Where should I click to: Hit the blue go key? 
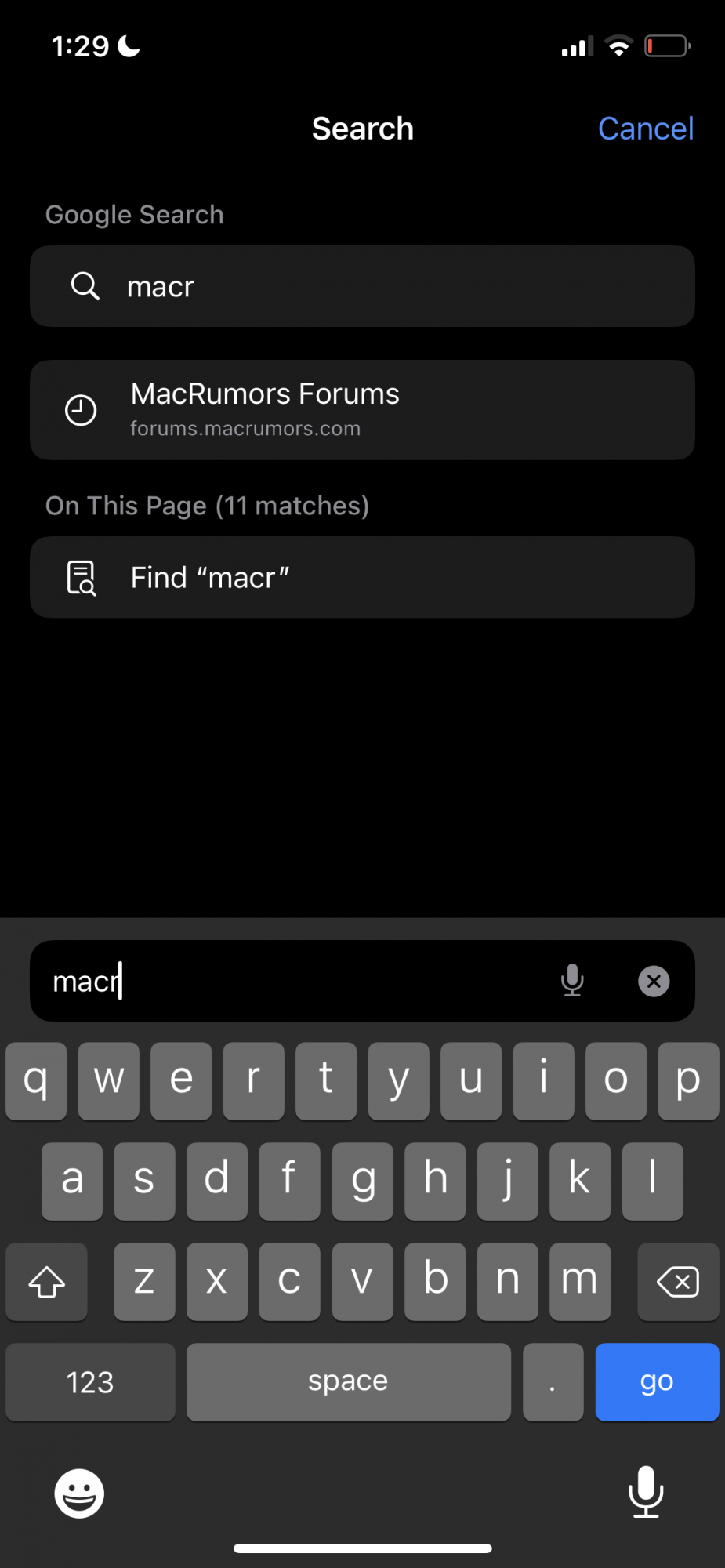tap(657, 1381)
